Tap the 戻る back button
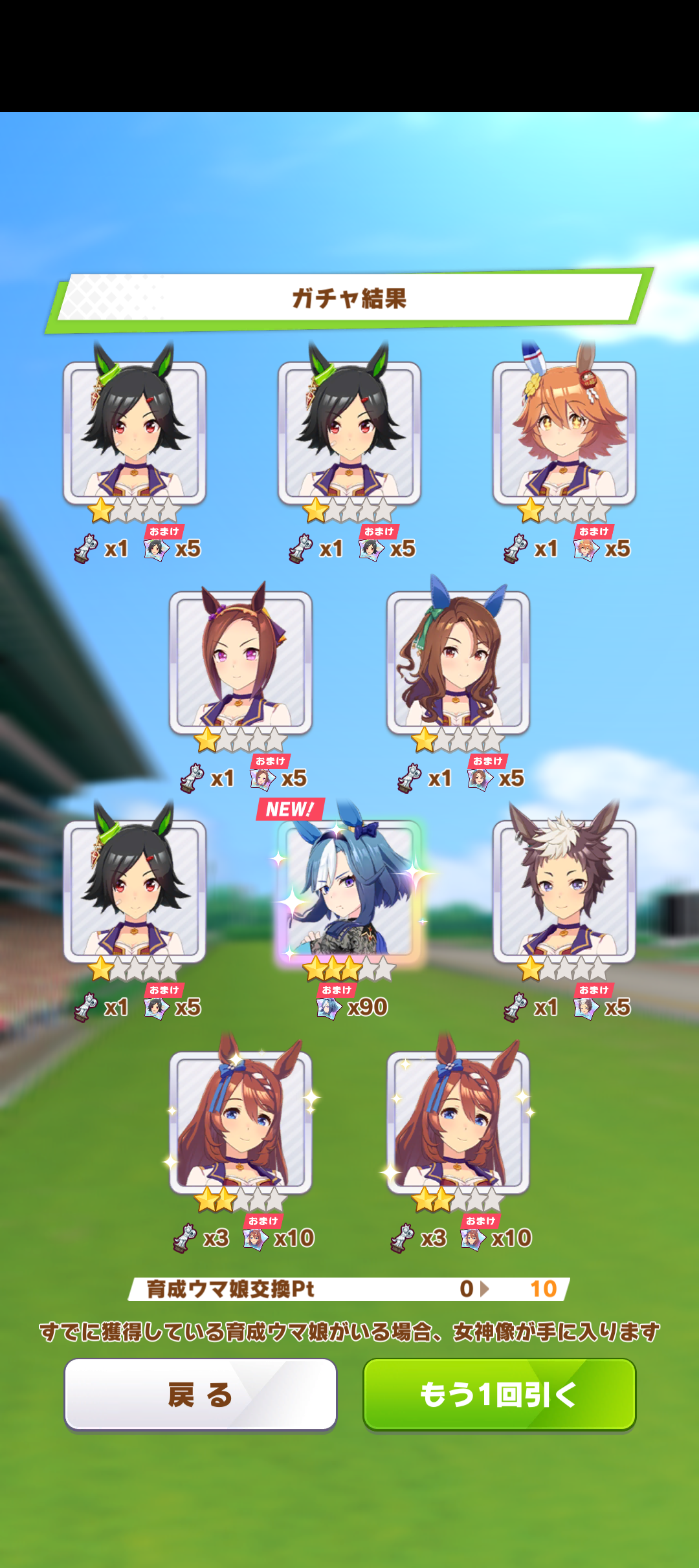Image resolution: width=699 pixels, height=1568 pixels. [x=200, y=1394]
